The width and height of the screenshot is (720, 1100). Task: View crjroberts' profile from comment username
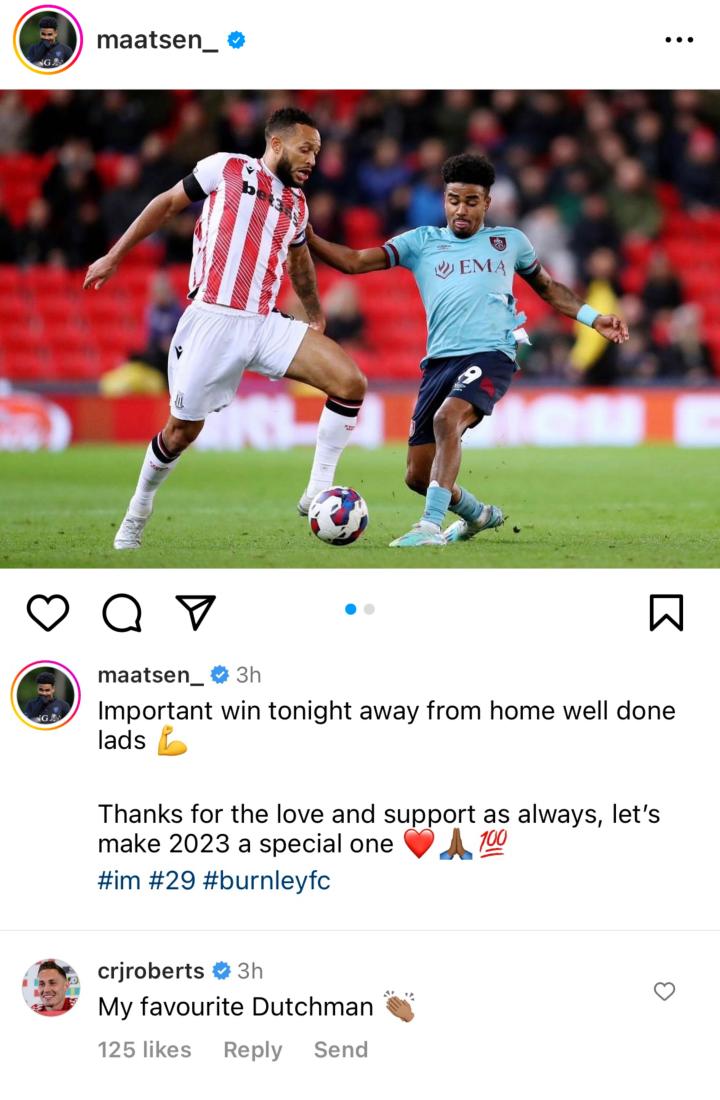[151, 970]
